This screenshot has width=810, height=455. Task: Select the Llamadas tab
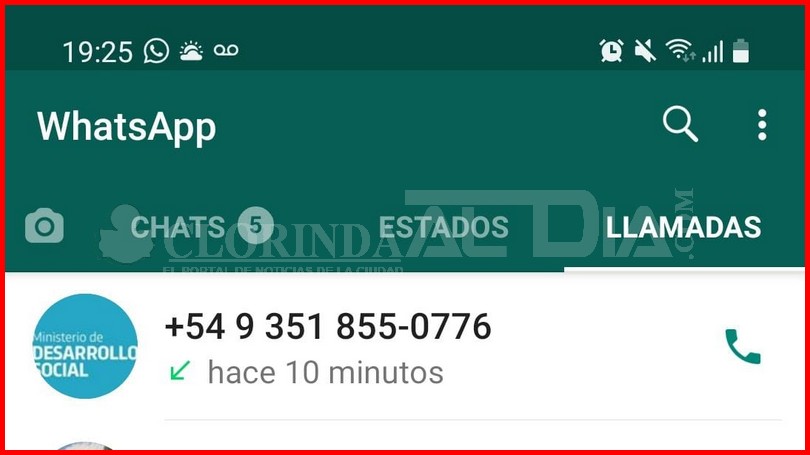683,227
